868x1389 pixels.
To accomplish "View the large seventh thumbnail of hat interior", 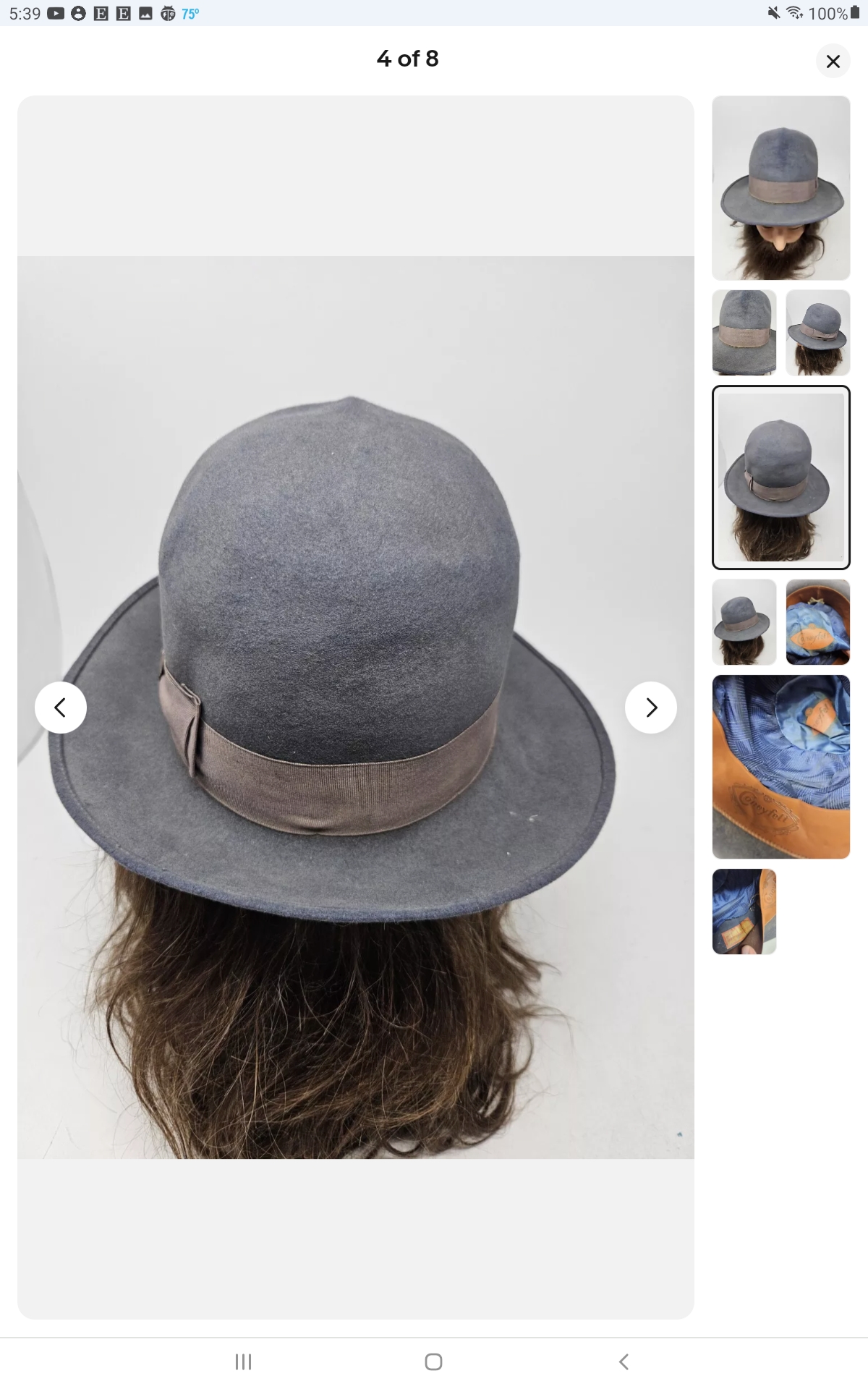I will [x=781, y=767].
